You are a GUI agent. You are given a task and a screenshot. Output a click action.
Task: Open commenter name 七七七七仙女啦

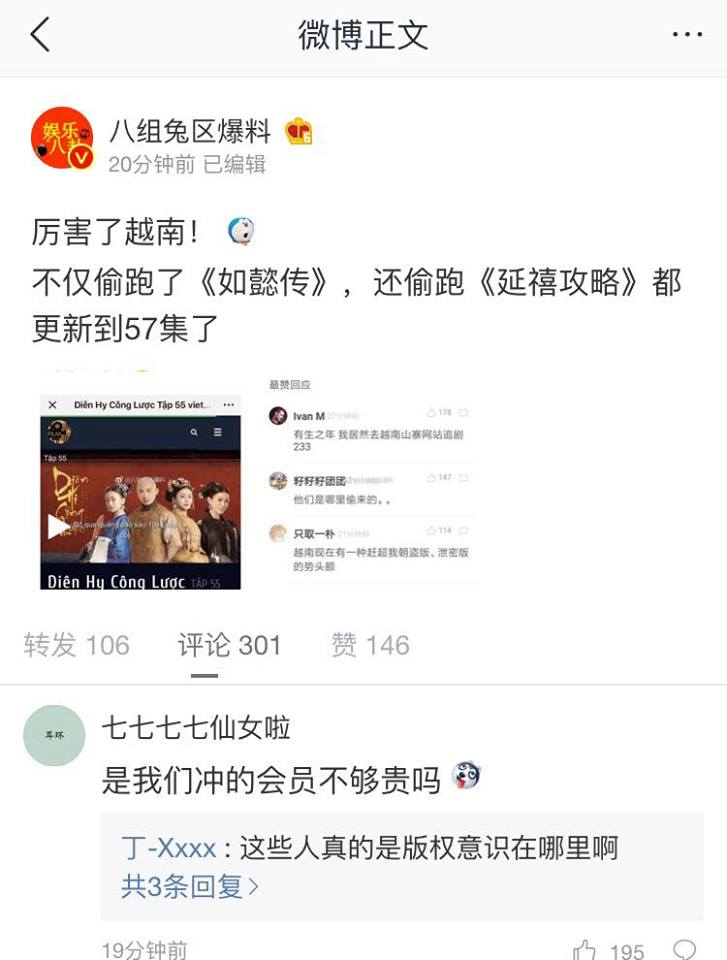click(x=196, y=727)
